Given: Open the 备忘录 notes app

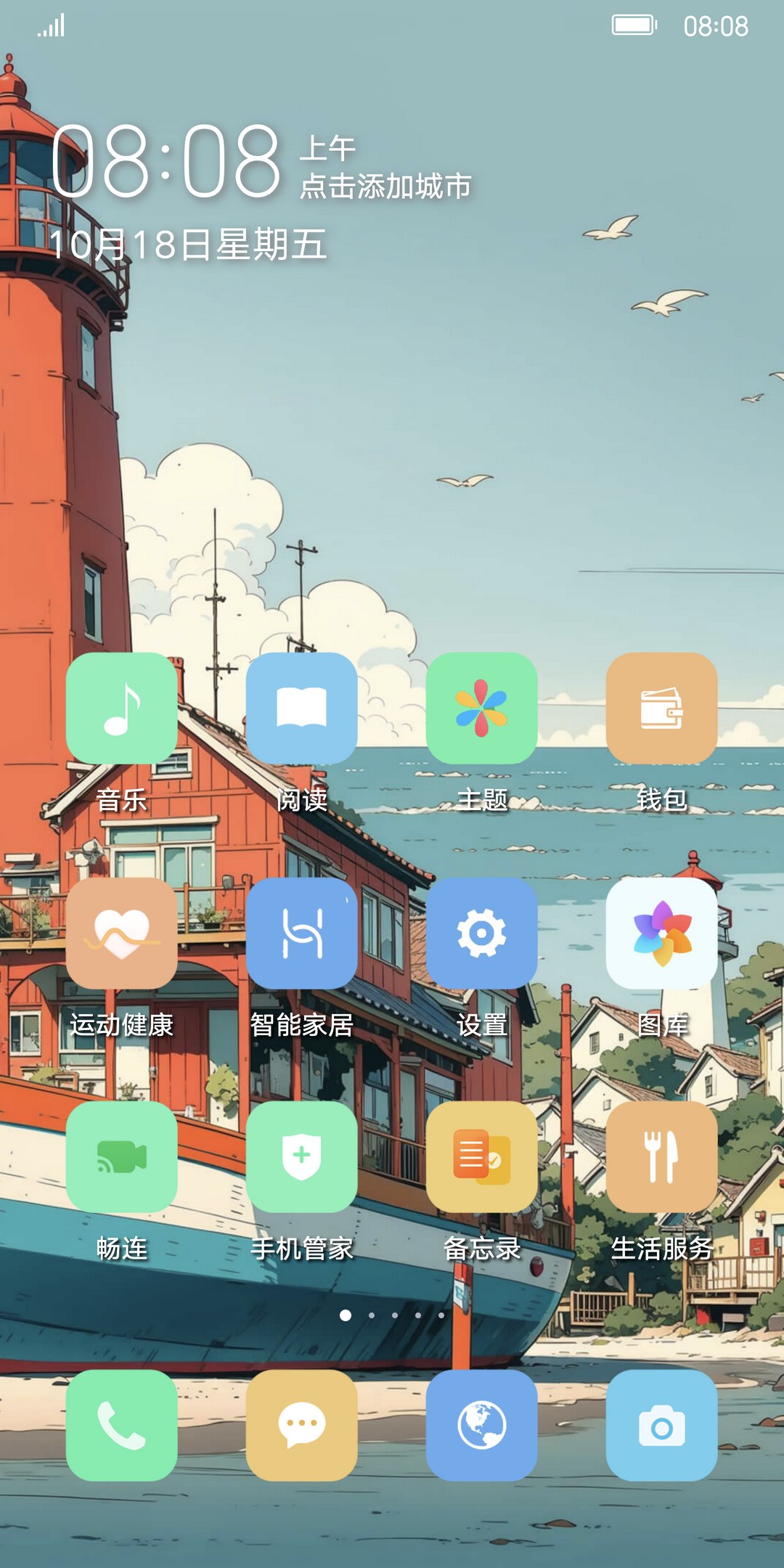Looking at the screenshot, I should coord(481,1156).
